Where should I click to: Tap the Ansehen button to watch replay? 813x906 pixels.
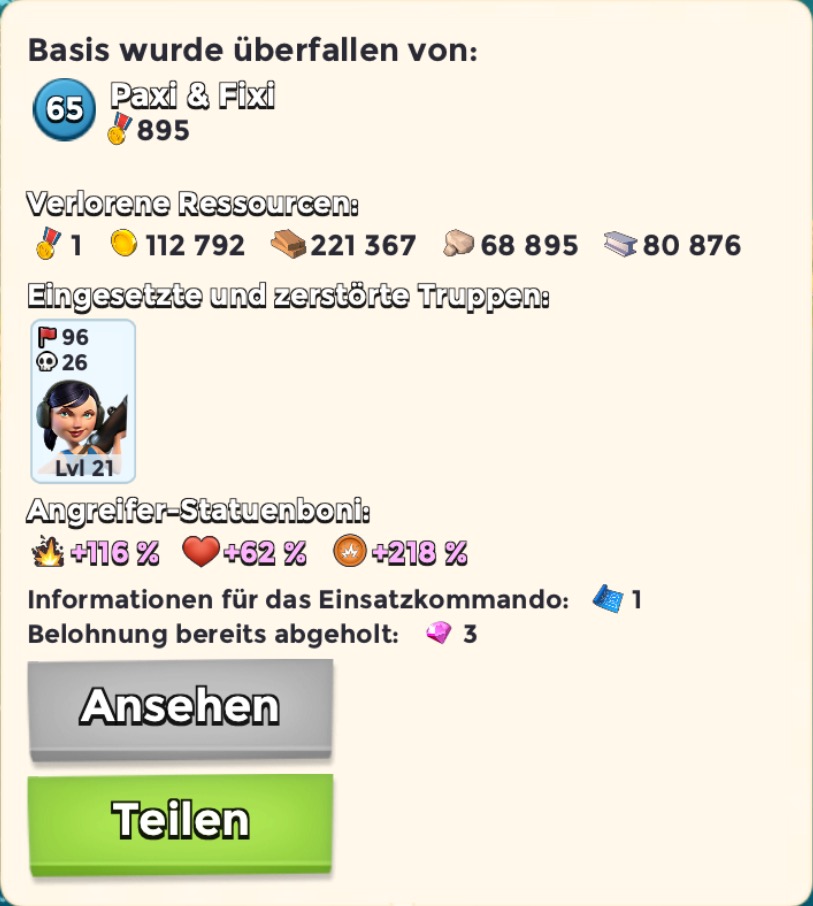[180, 706]
